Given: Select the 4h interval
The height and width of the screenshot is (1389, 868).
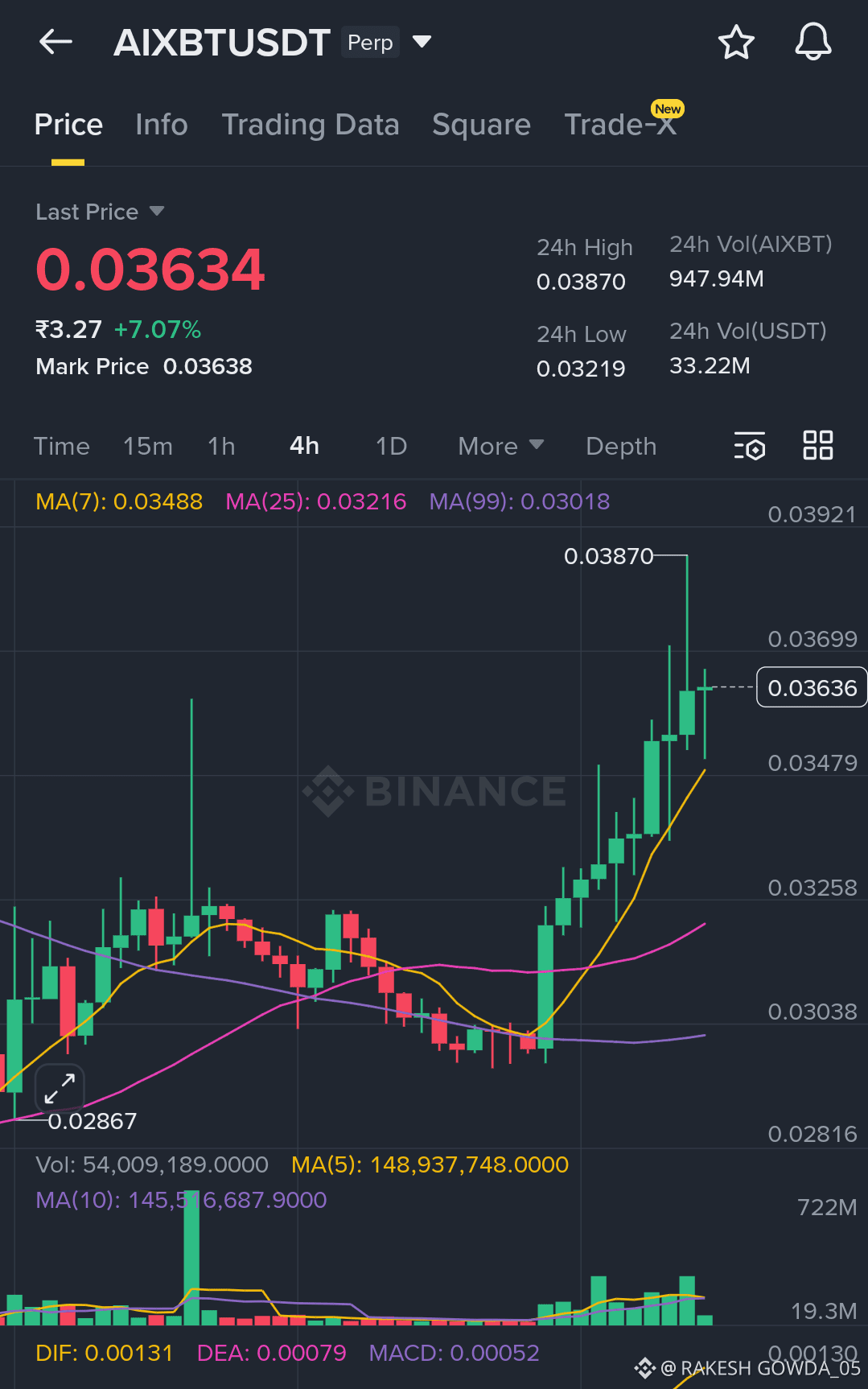Looking at the screenshot, I should pyautogui.click(x=304, y=446).
